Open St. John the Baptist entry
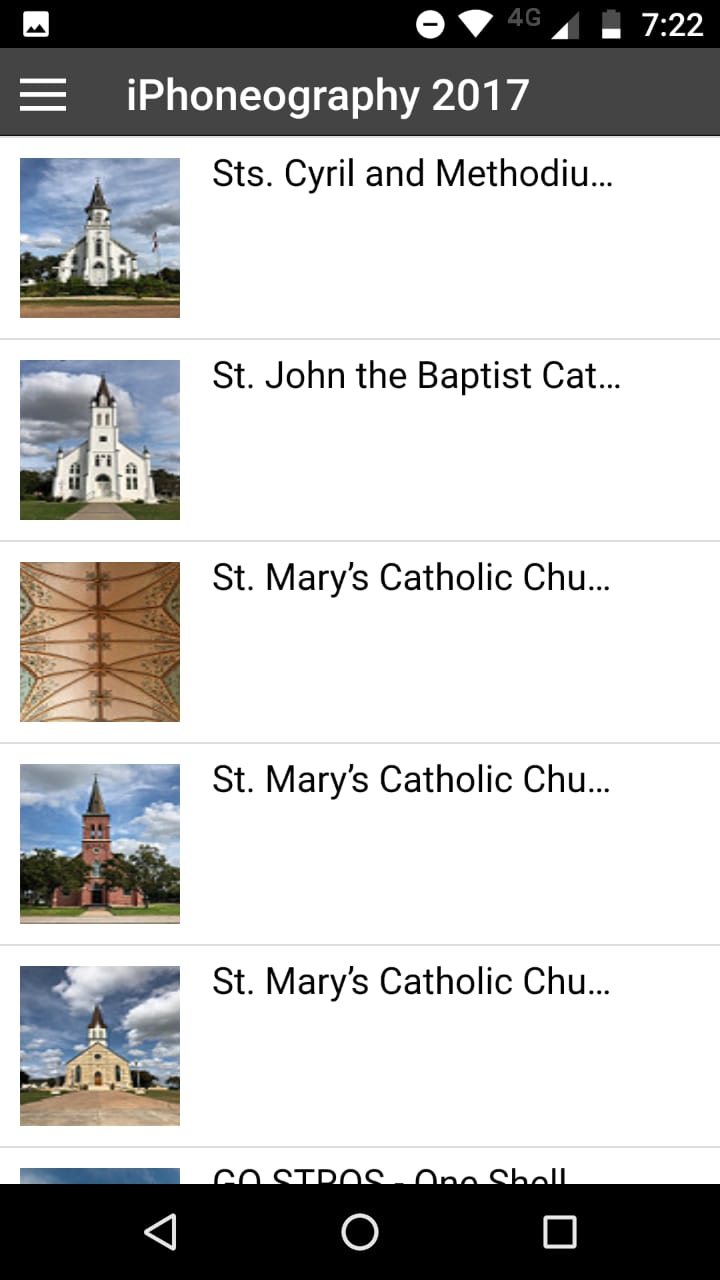The image size is (720, 1280). pos(415,377)
